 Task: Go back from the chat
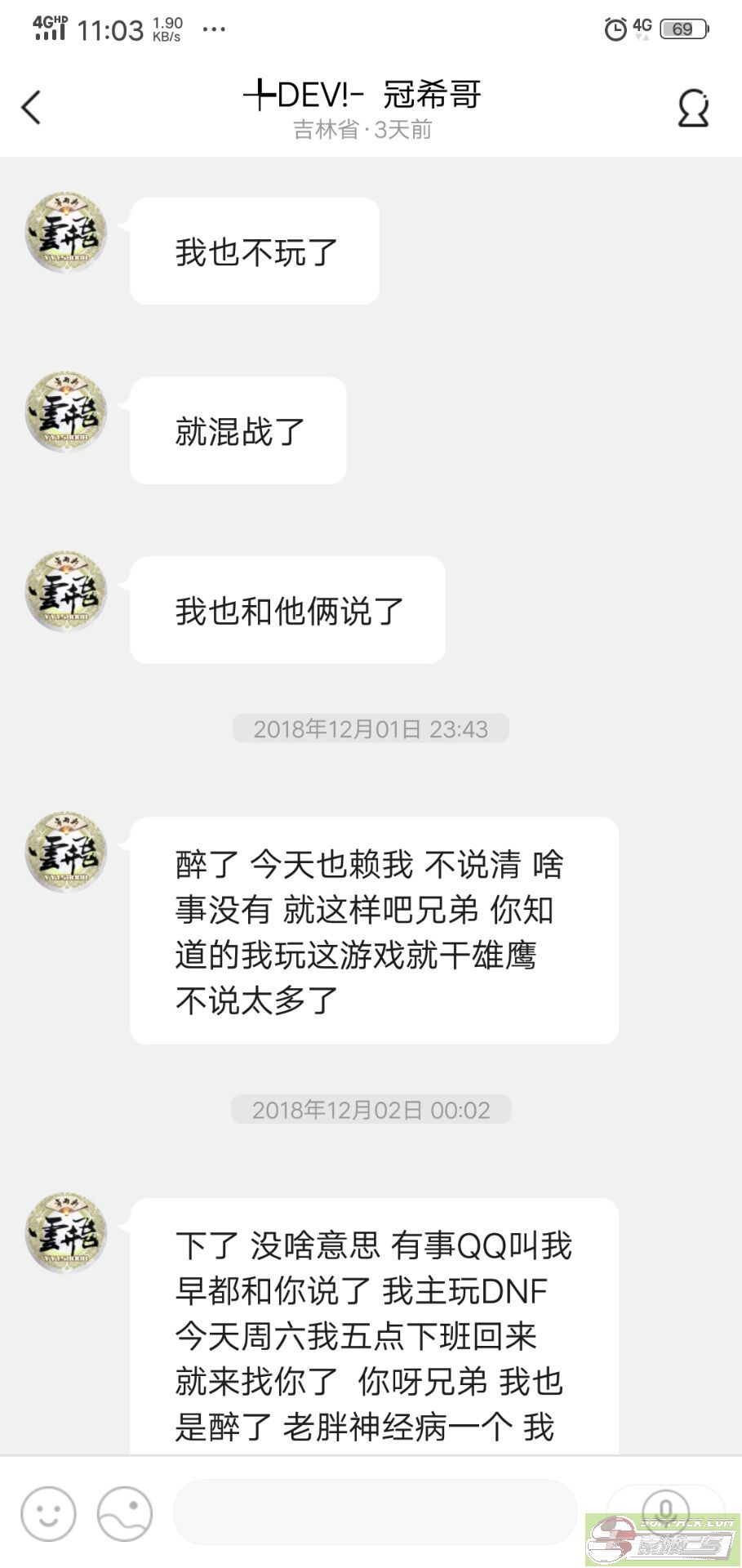coord(31,107)
